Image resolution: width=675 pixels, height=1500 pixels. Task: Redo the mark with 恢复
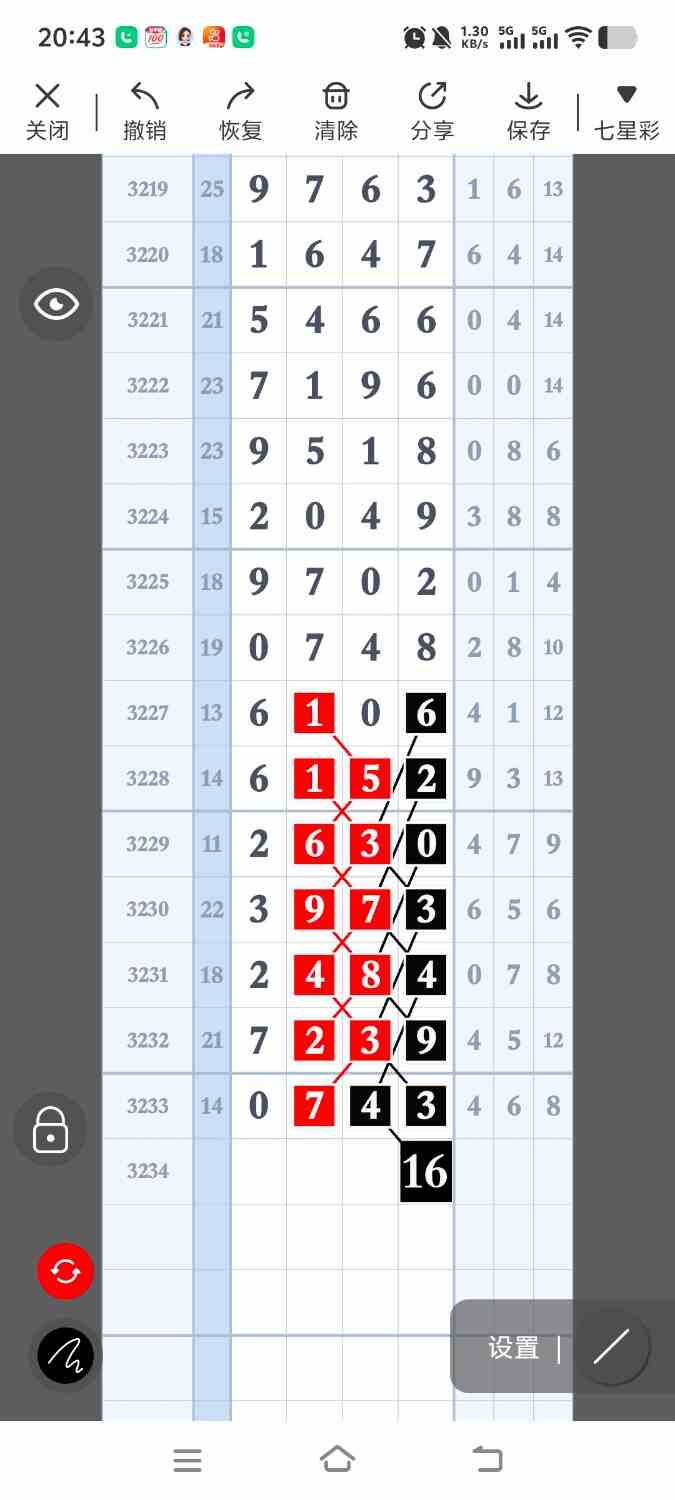tap(240, 111)
